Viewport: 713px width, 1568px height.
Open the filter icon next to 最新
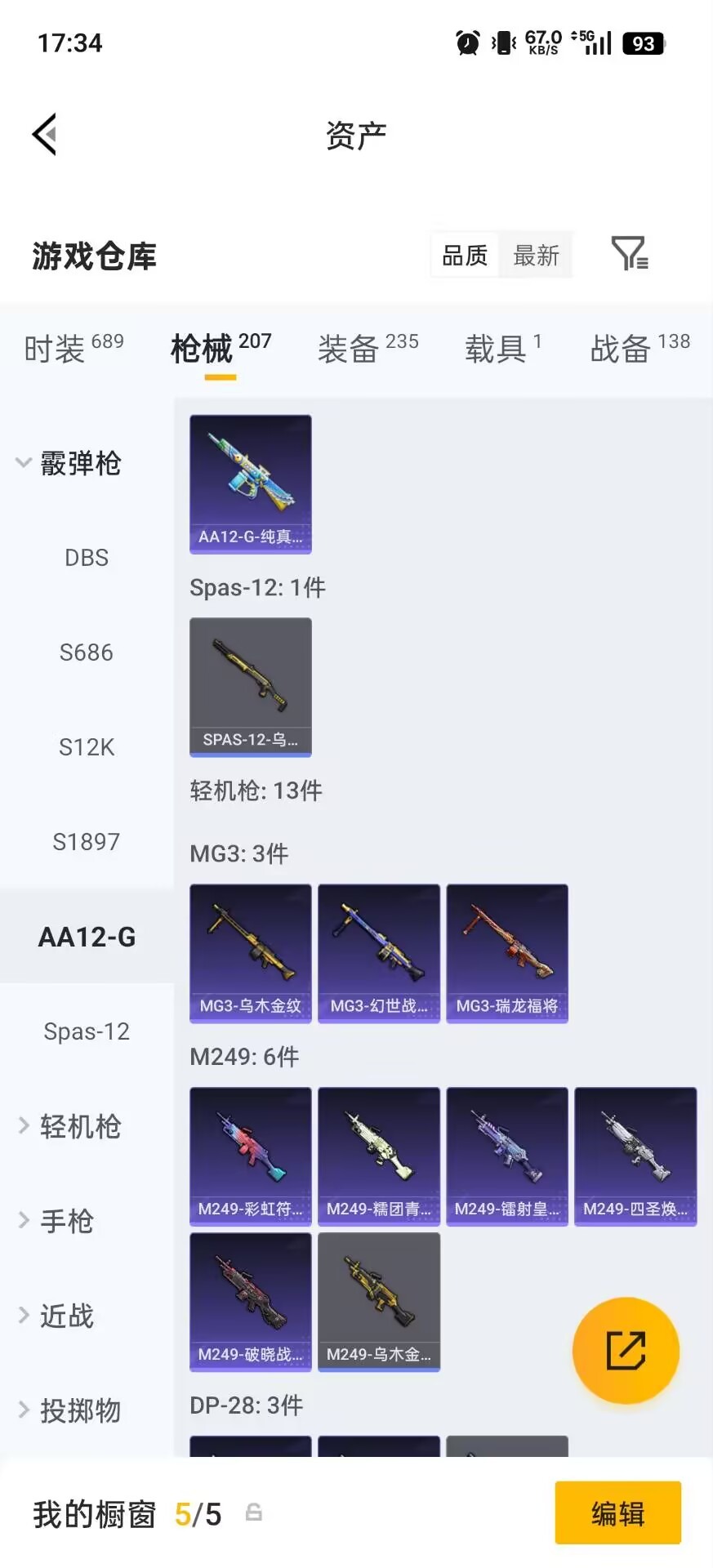click(629, 255)
